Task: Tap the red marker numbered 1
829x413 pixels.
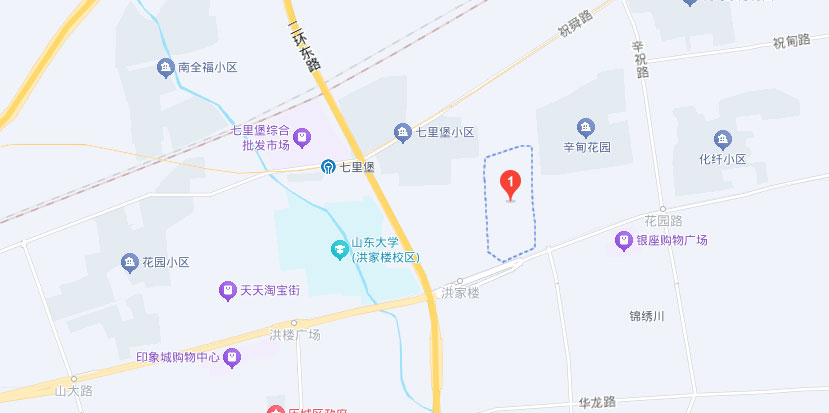Action: [511, 183]
